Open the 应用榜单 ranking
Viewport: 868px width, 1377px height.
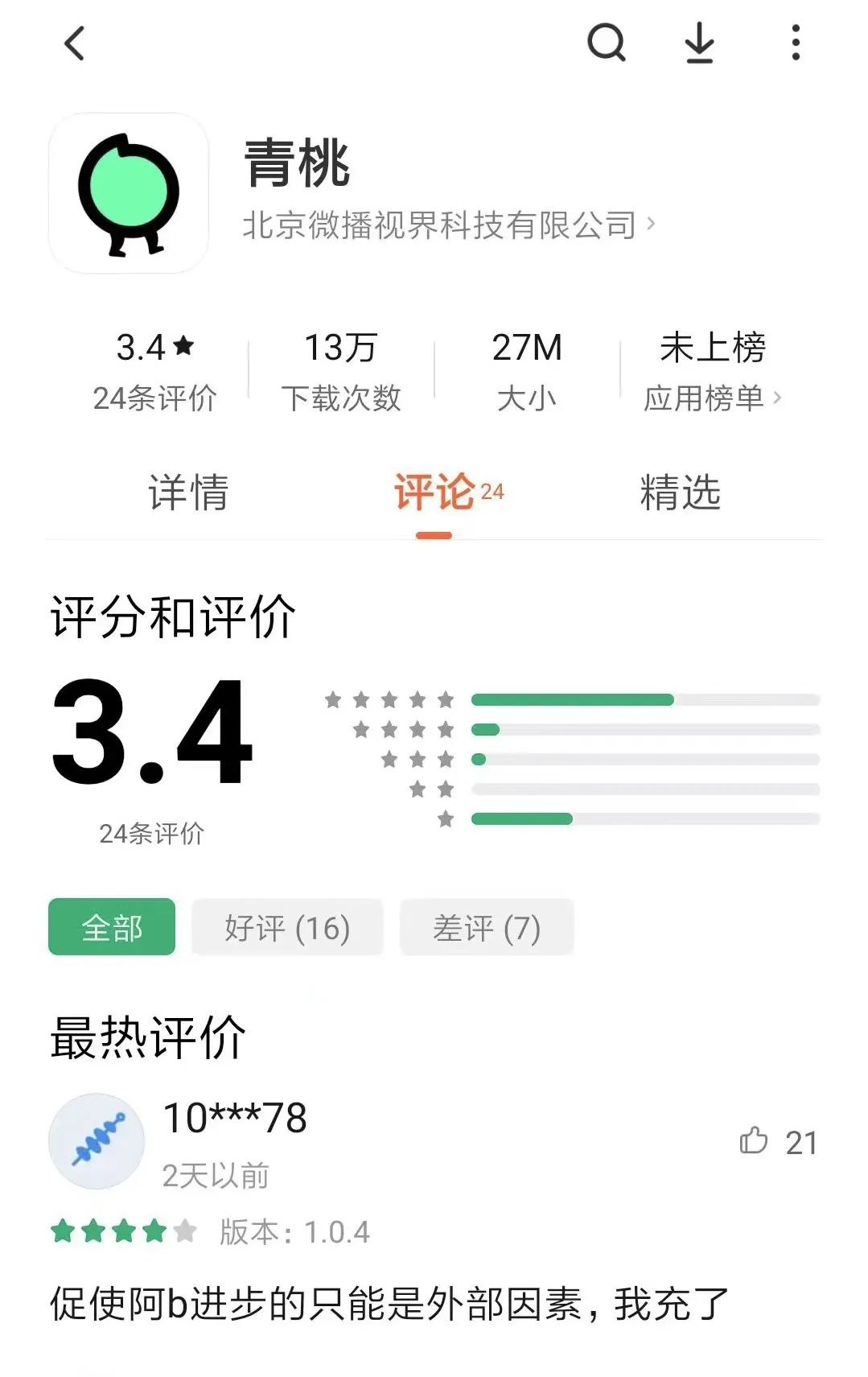[711, 398]
